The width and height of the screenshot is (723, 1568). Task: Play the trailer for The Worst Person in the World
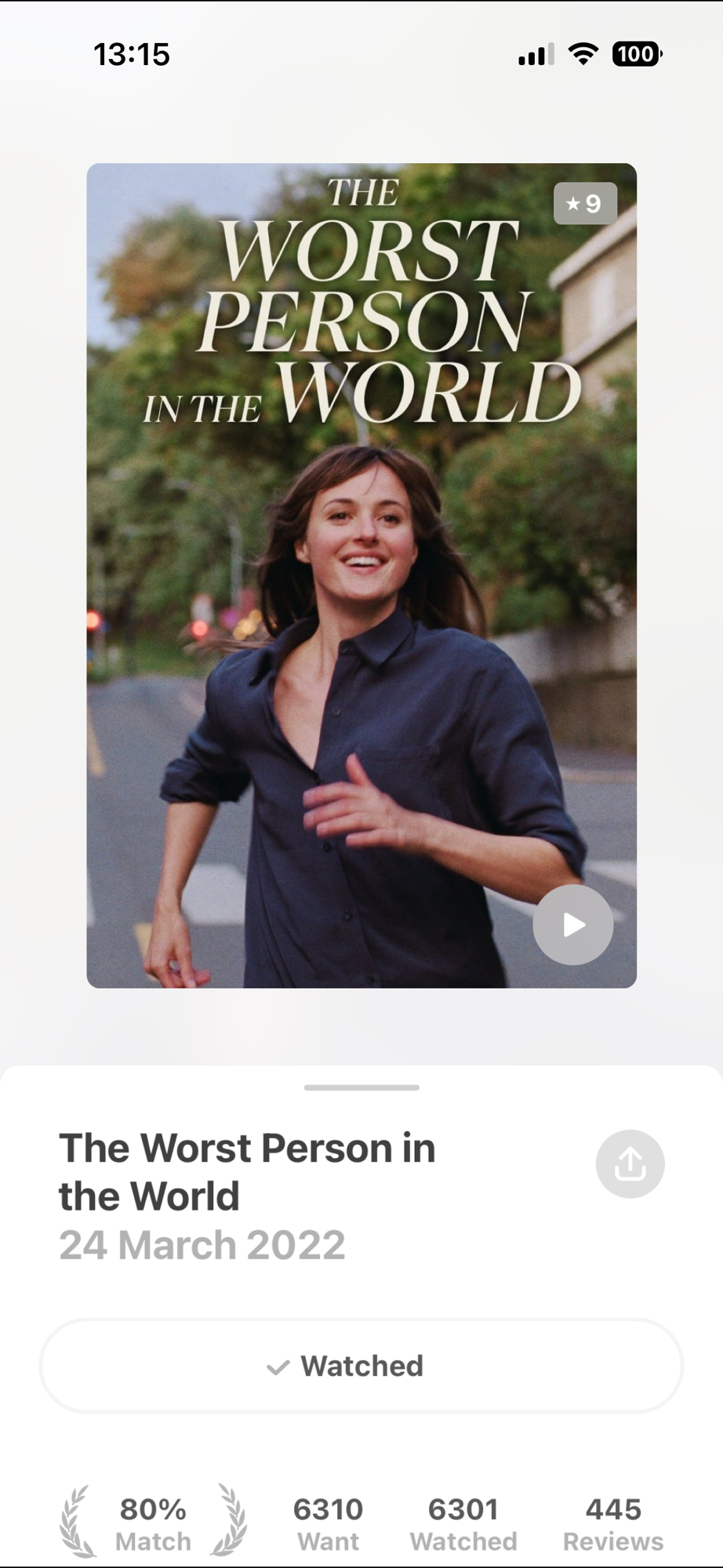(572, 924)
